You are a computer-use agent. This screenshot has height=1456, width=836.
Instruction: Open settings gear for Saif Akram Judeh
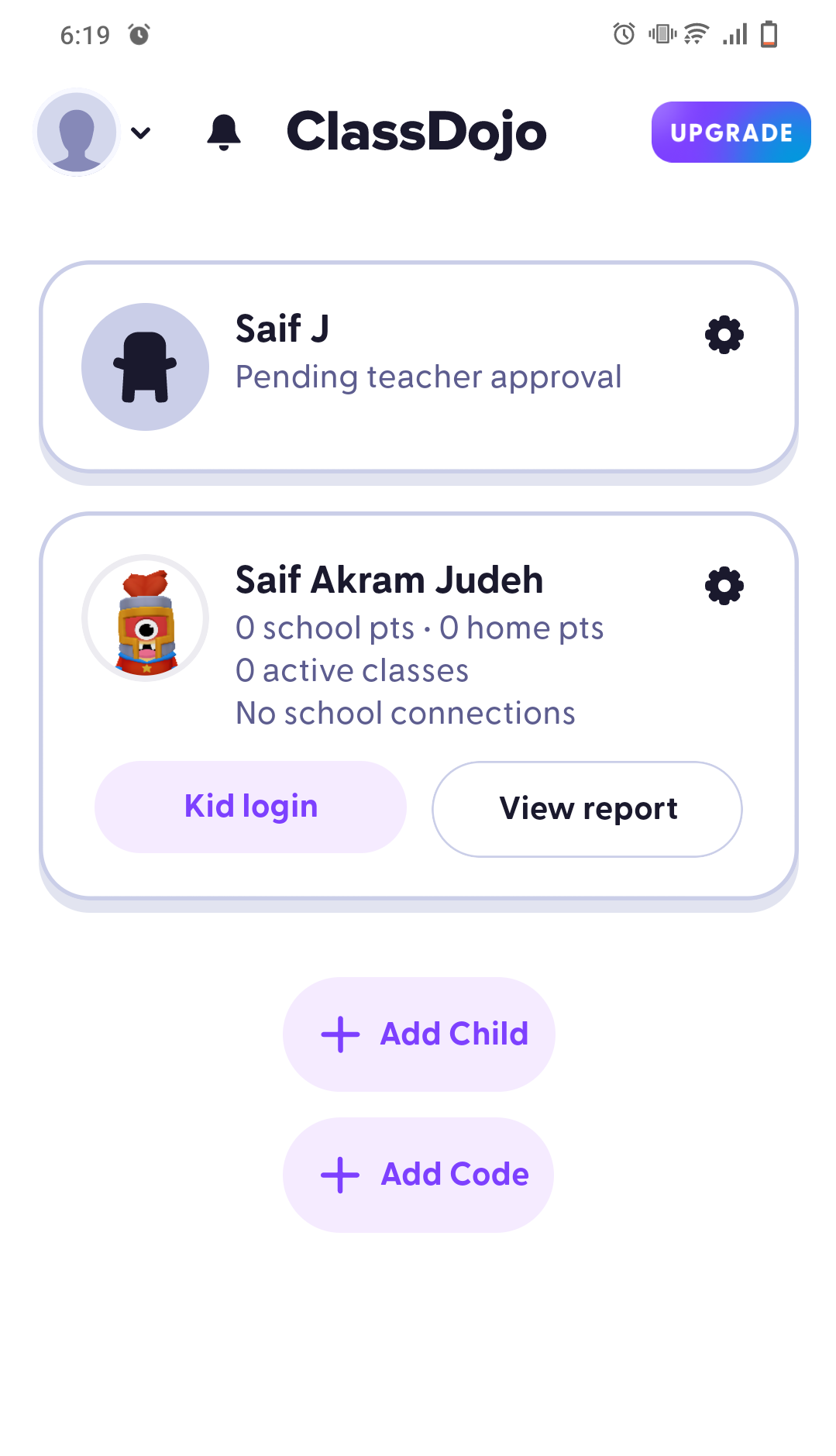tap(724, 586)
